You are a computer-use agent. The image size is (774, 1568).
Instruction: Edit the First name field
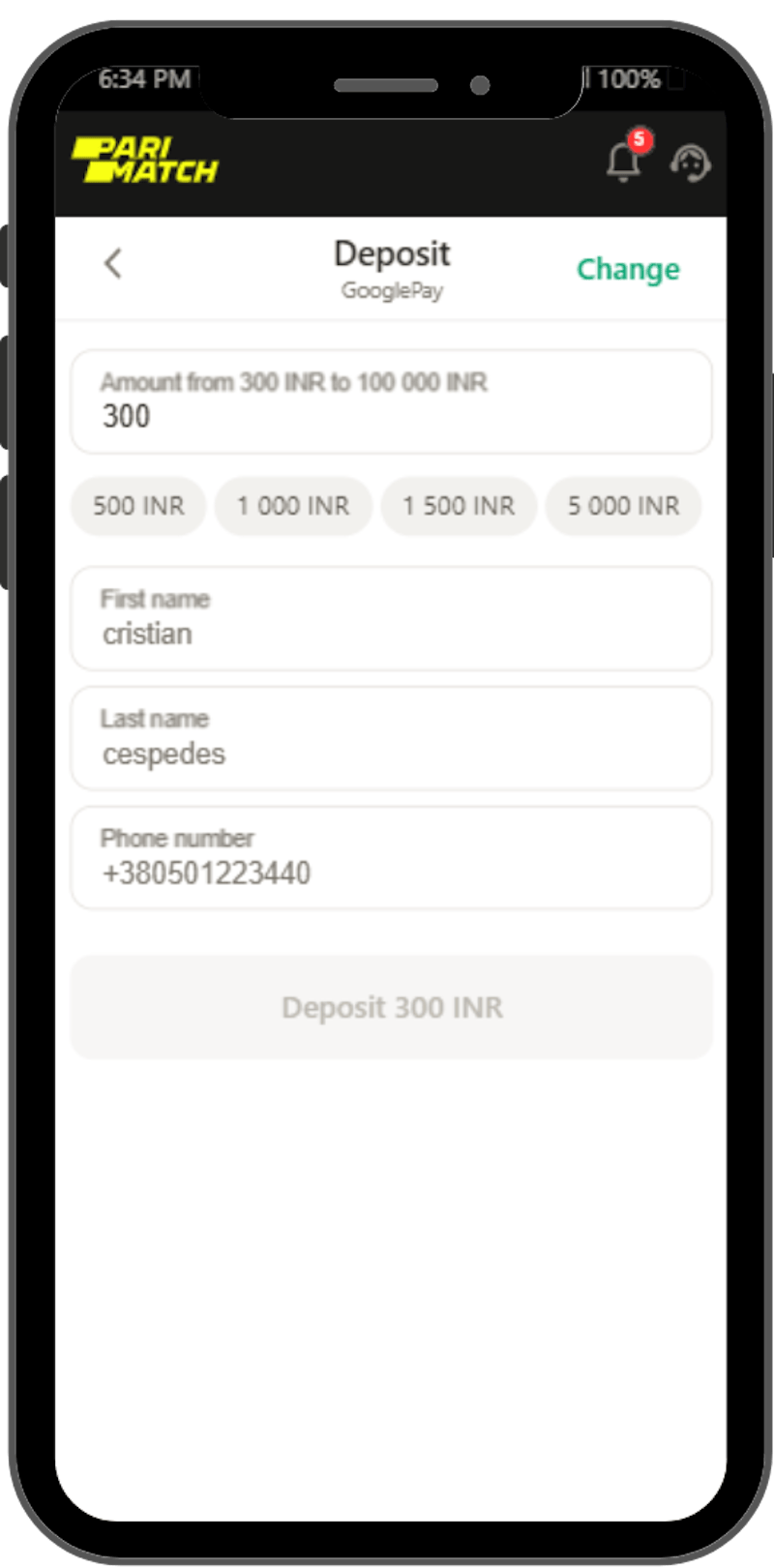(x=391, y=619)
